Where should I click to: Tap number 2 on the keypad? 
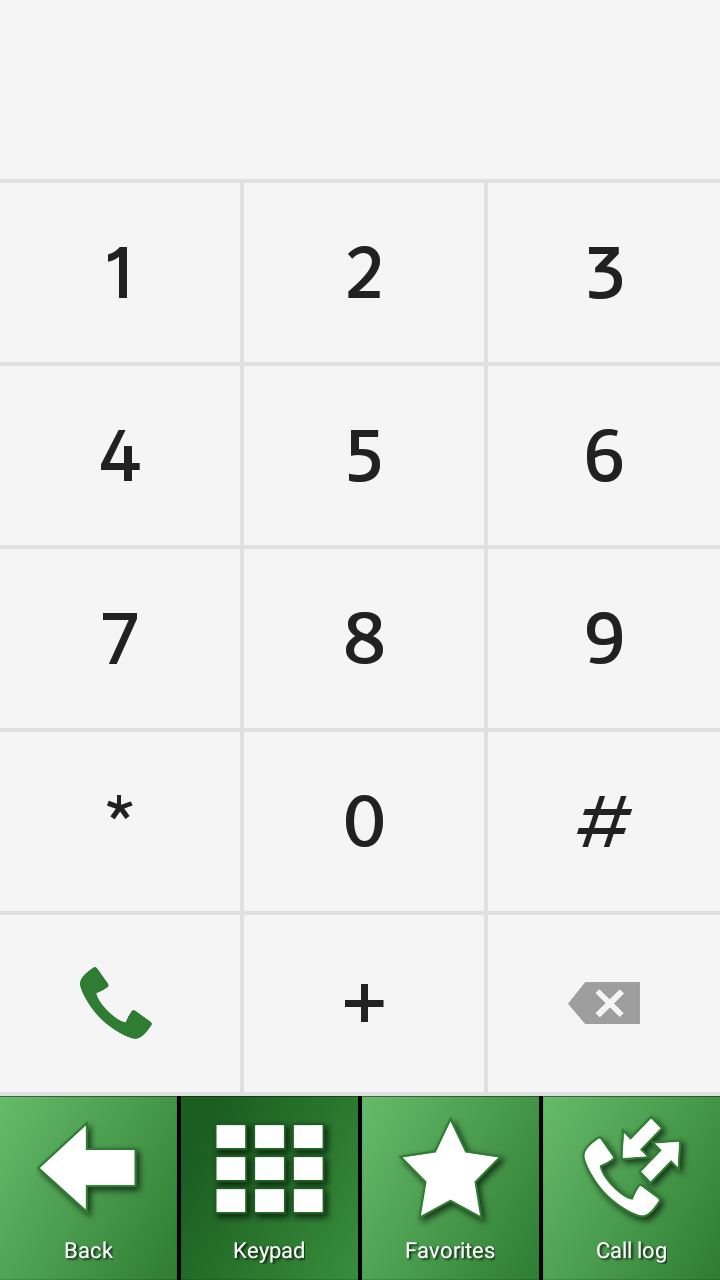click(364, 273)
